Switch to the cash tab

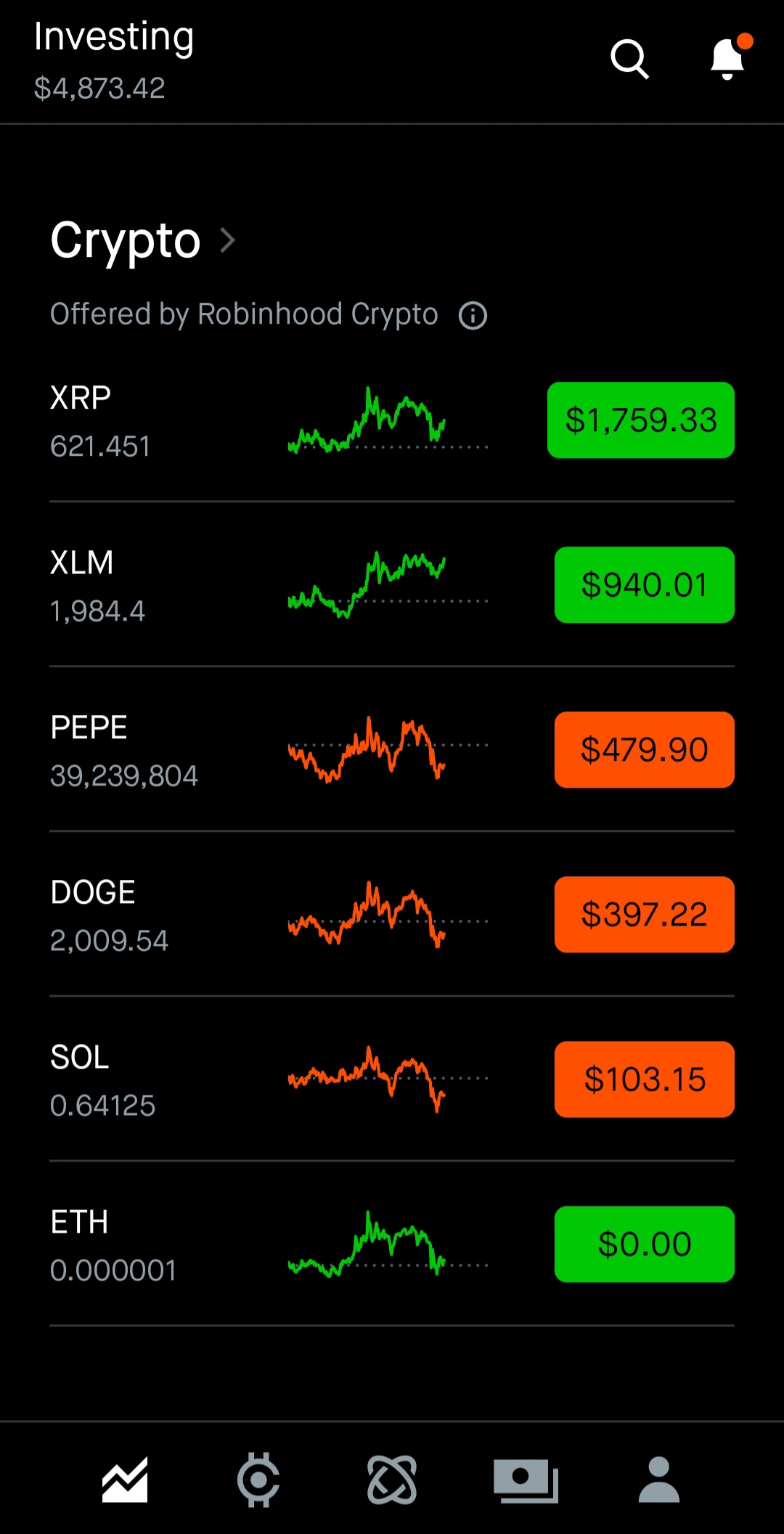click(526, 1481)
